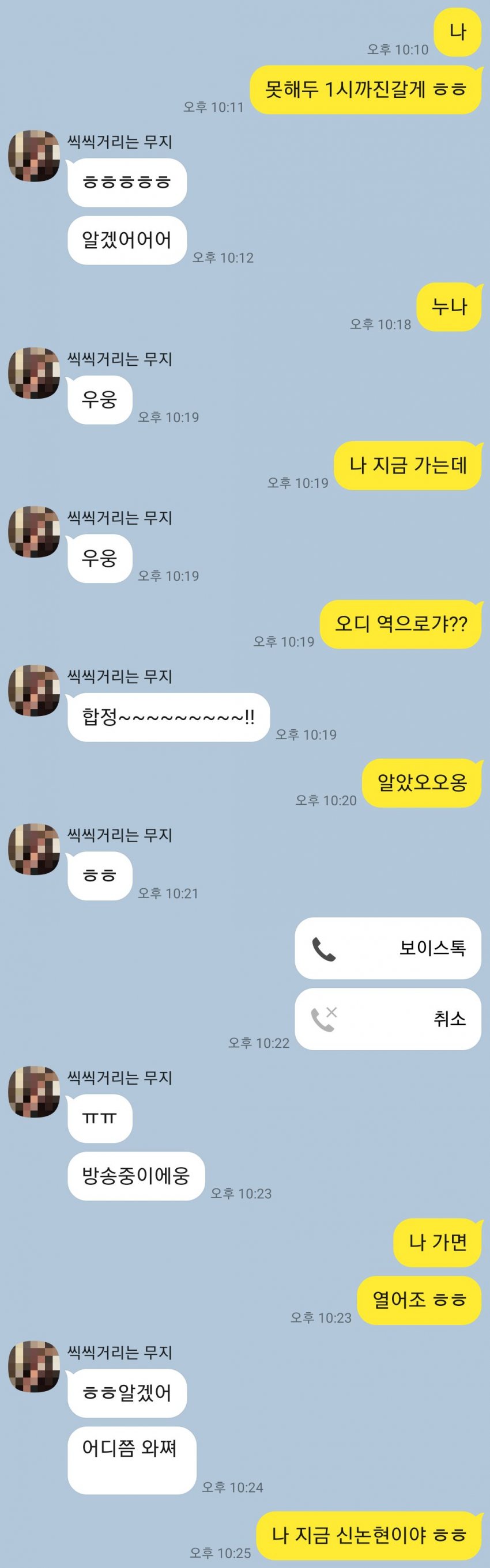Open profile picture beside 방송중이에웅 message group
The image size is (490, 1568).
[34, 1092]
